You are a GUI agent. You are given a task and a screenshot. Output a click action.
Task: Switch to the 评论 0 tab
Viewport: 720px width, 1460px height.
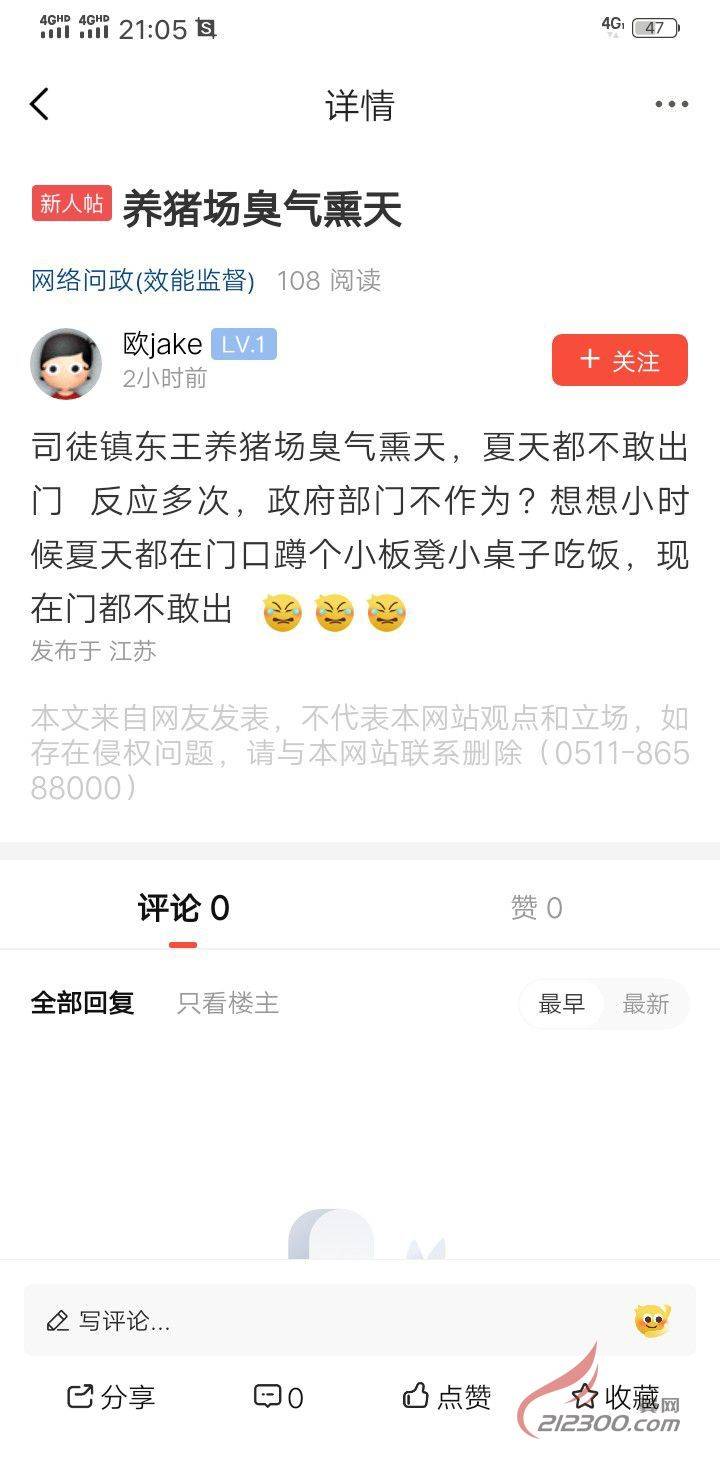pyautogui.click(x=184, y=908)
